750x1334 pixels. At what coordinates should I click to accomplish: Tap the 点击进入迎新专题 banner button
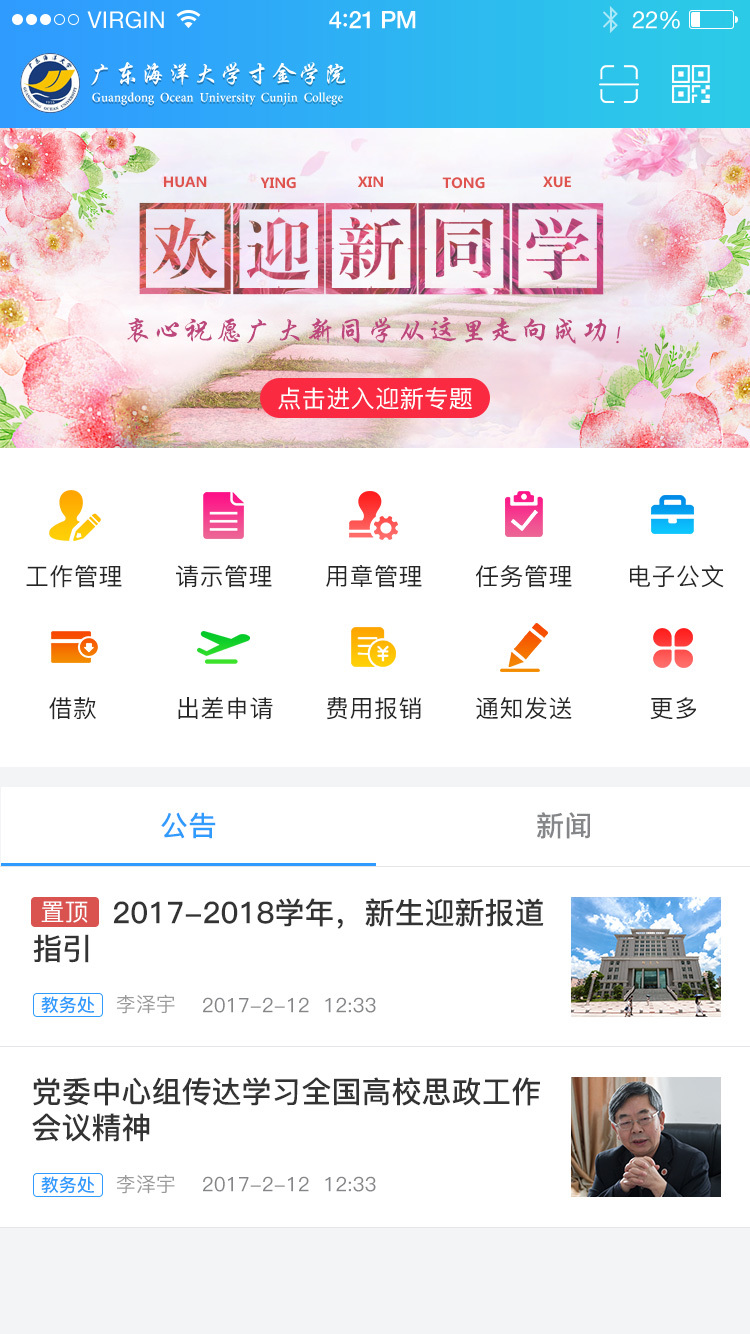(375, 398)
